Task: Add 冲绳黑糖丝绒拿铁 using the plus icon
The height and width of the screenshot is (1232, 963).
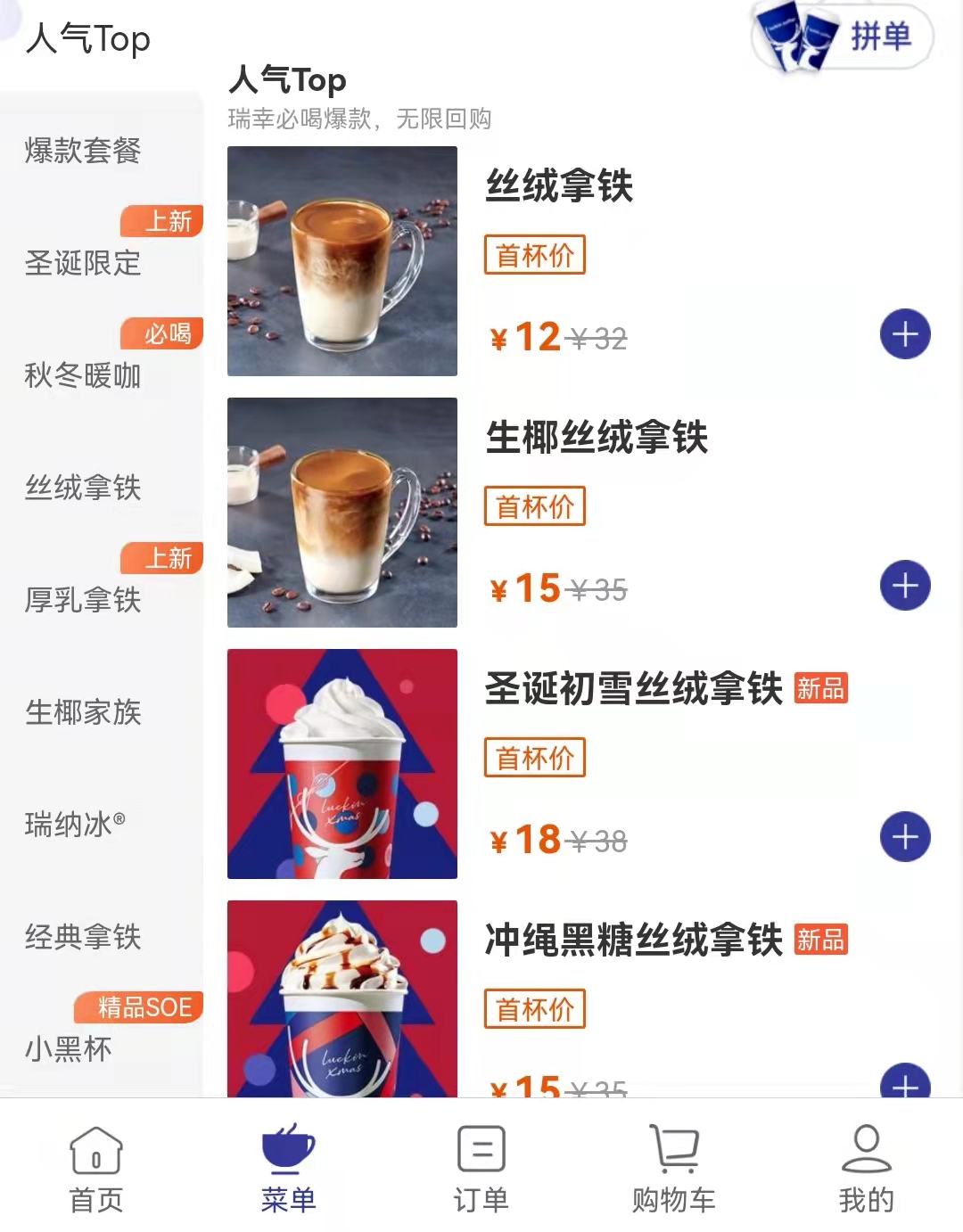Action: [x=904, y=1086]
